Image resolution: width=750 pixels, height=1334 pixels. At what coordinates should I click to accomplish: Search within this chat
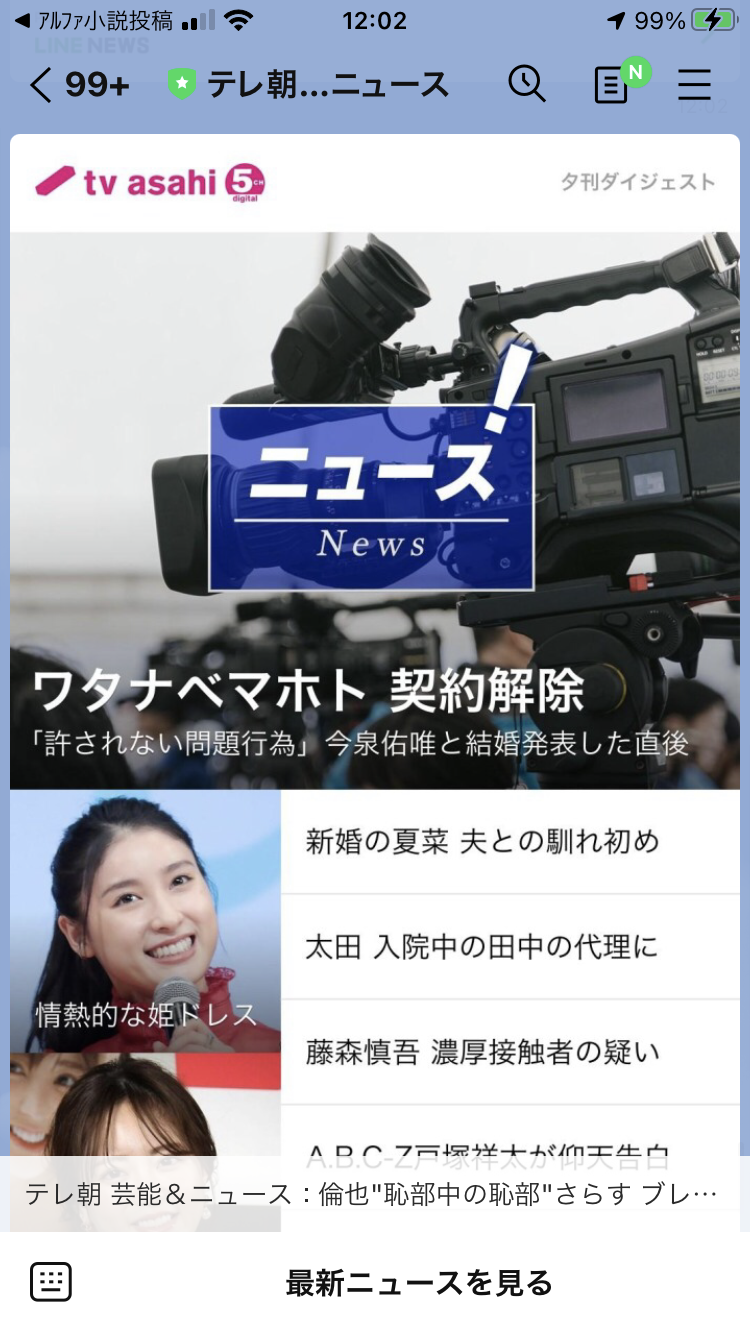526,84
